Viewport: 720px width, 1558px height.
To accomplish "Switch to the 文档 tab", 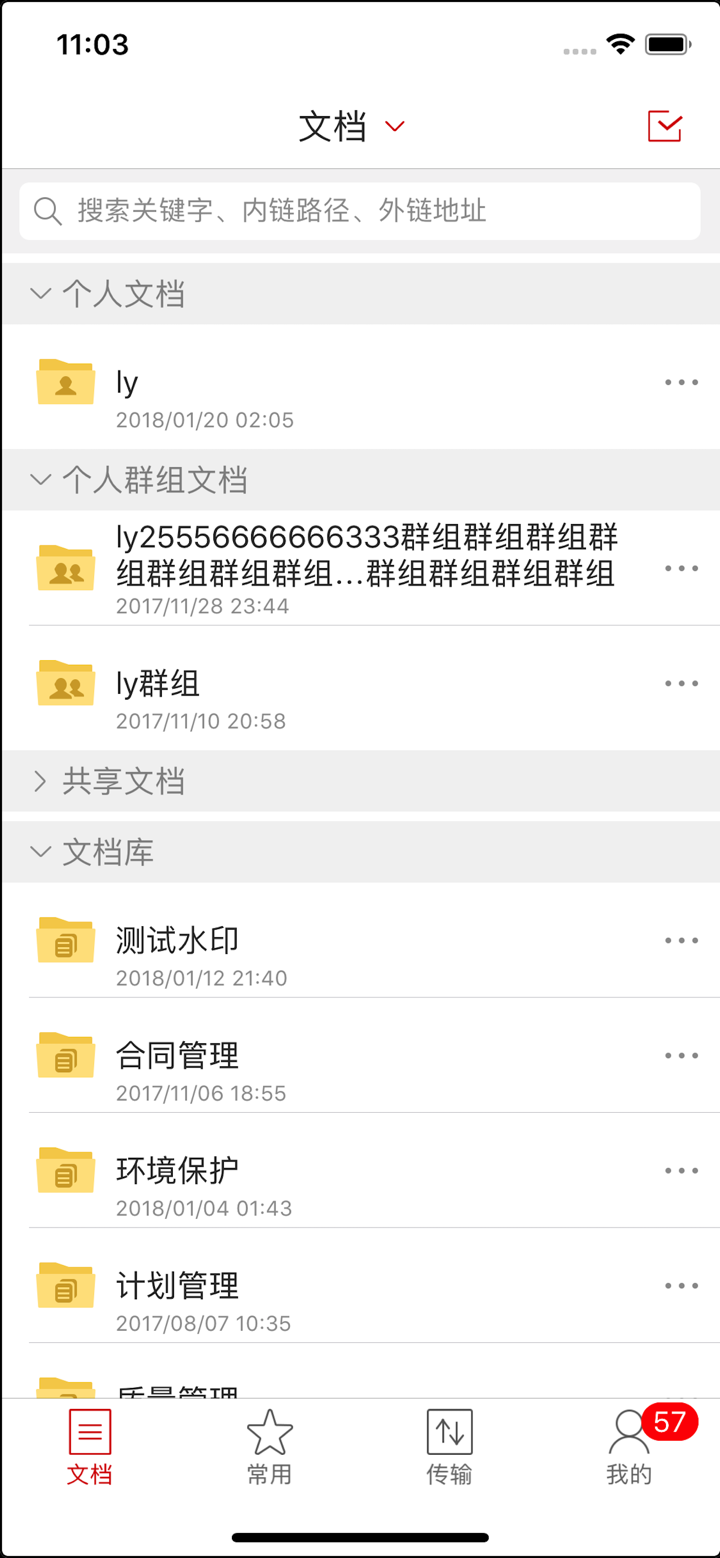I will coord(89,1447).
